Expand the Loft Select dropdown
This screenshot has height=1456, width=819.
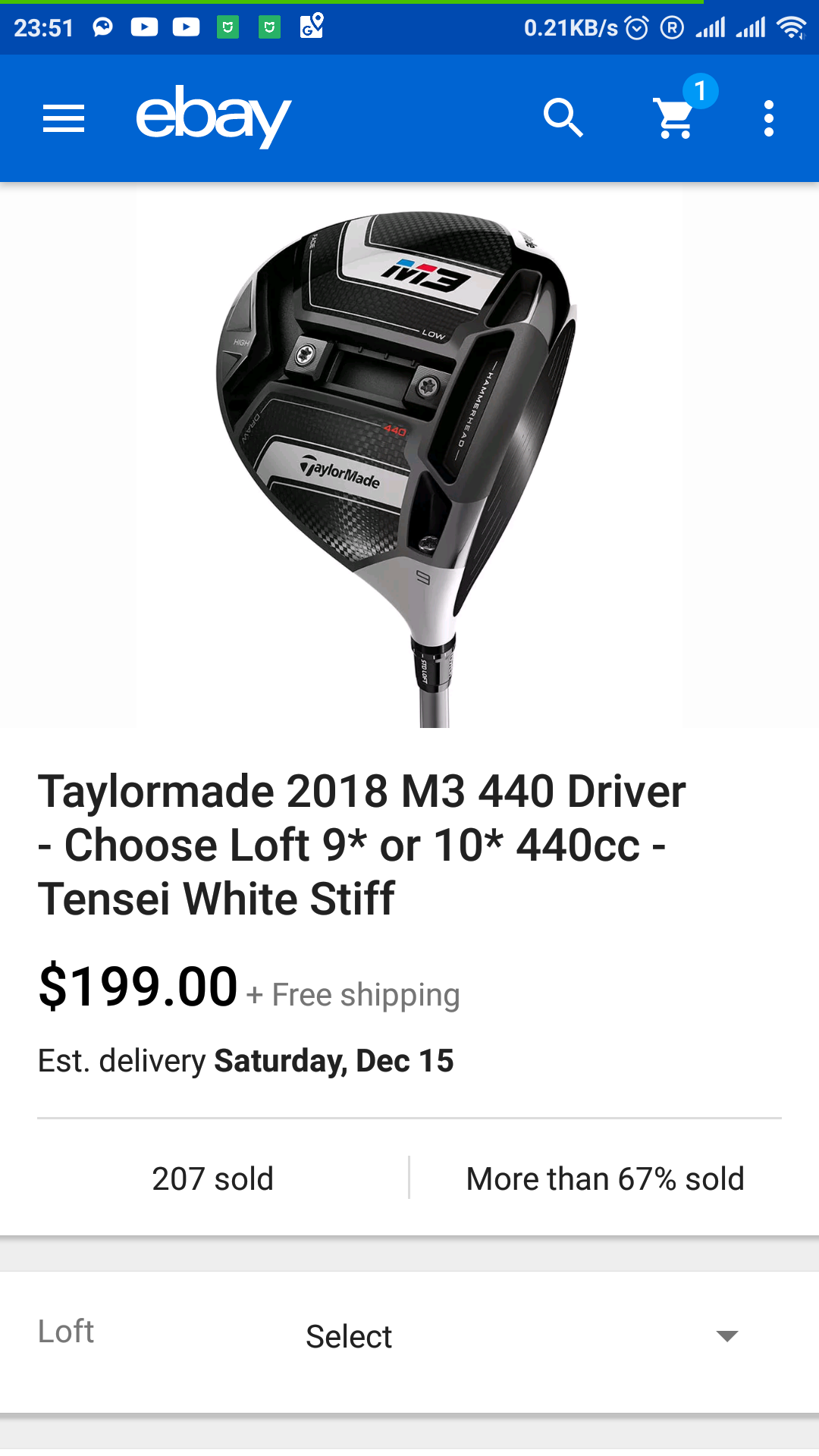[x=521, y=1336]
